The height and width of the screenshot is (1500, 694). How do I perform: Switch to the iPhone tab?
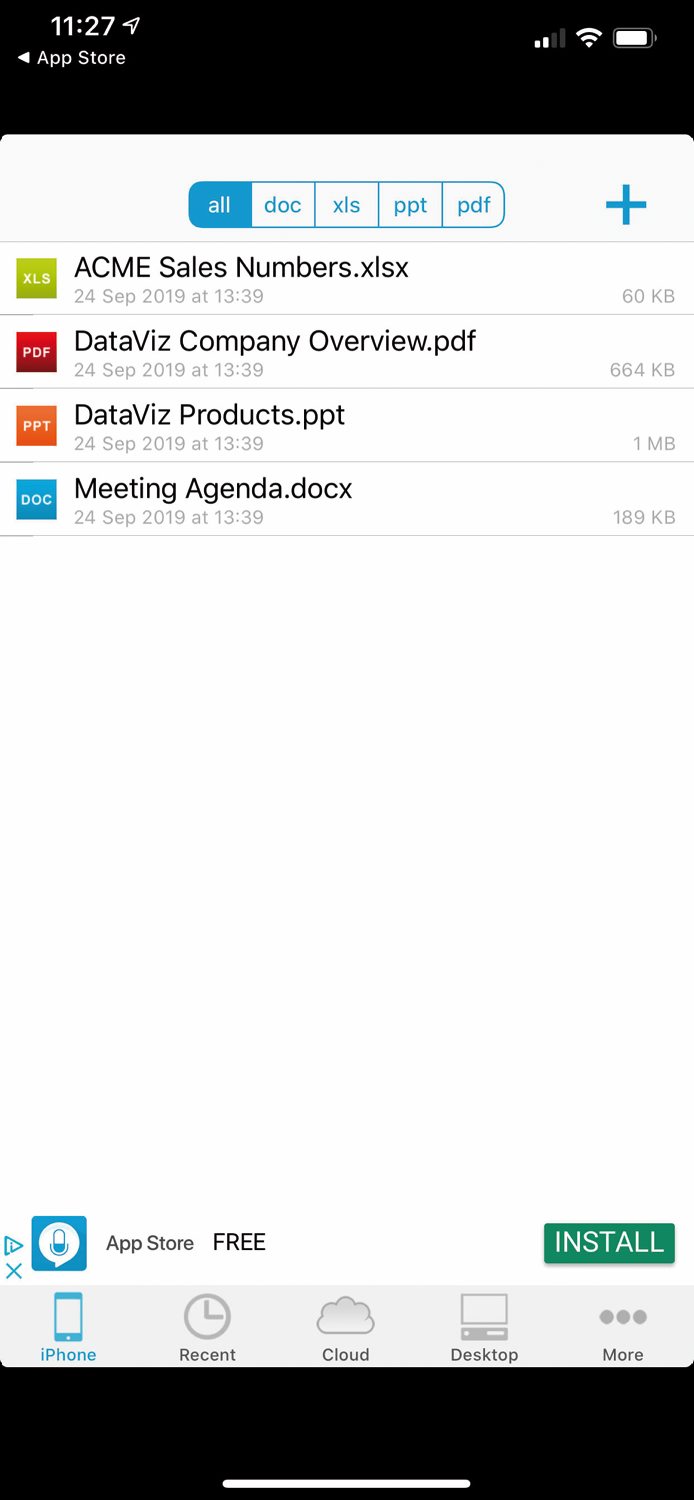(x=68, y=1328)
